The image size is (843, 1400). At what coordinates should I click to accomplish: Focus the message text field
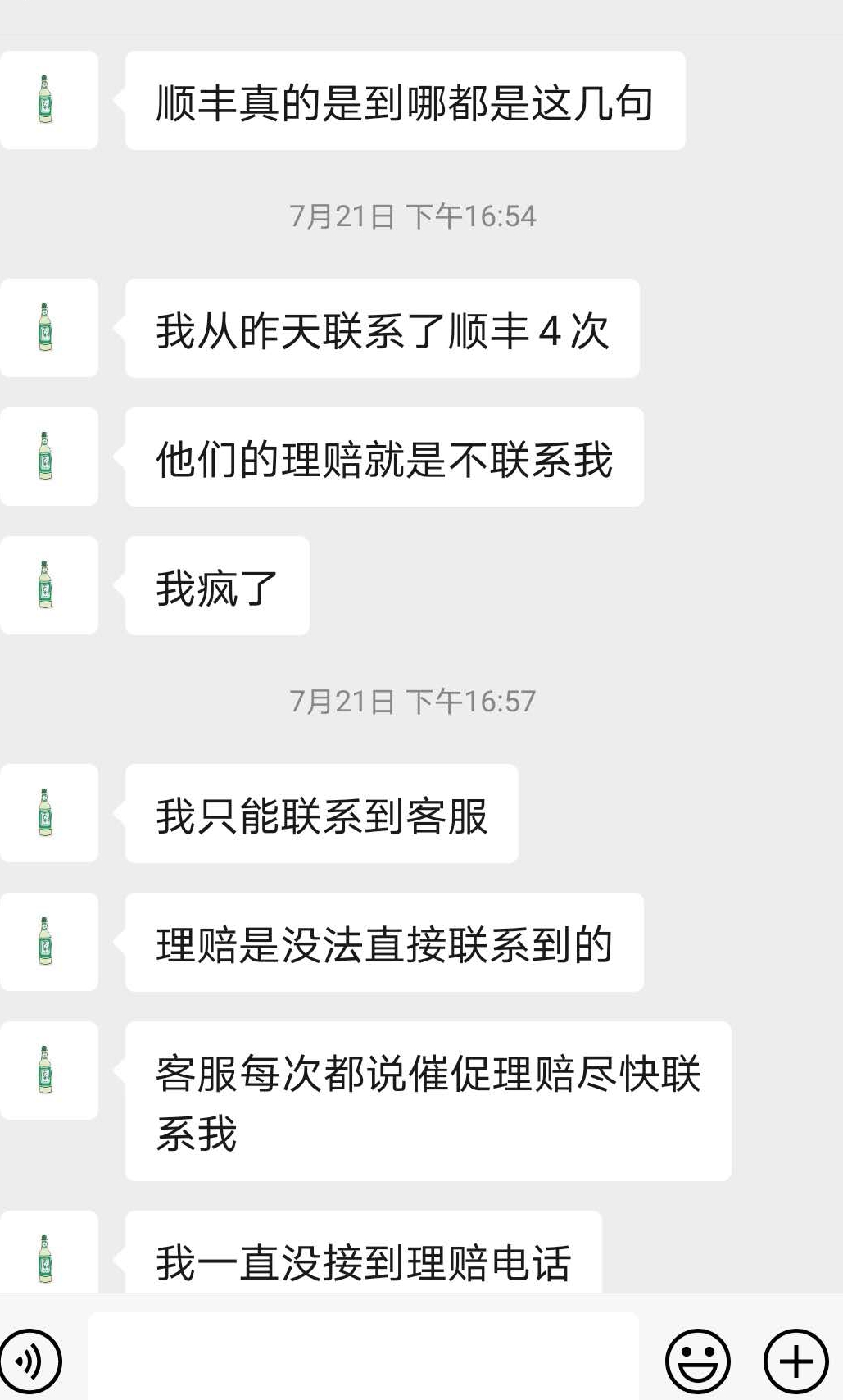point(363,1357)
